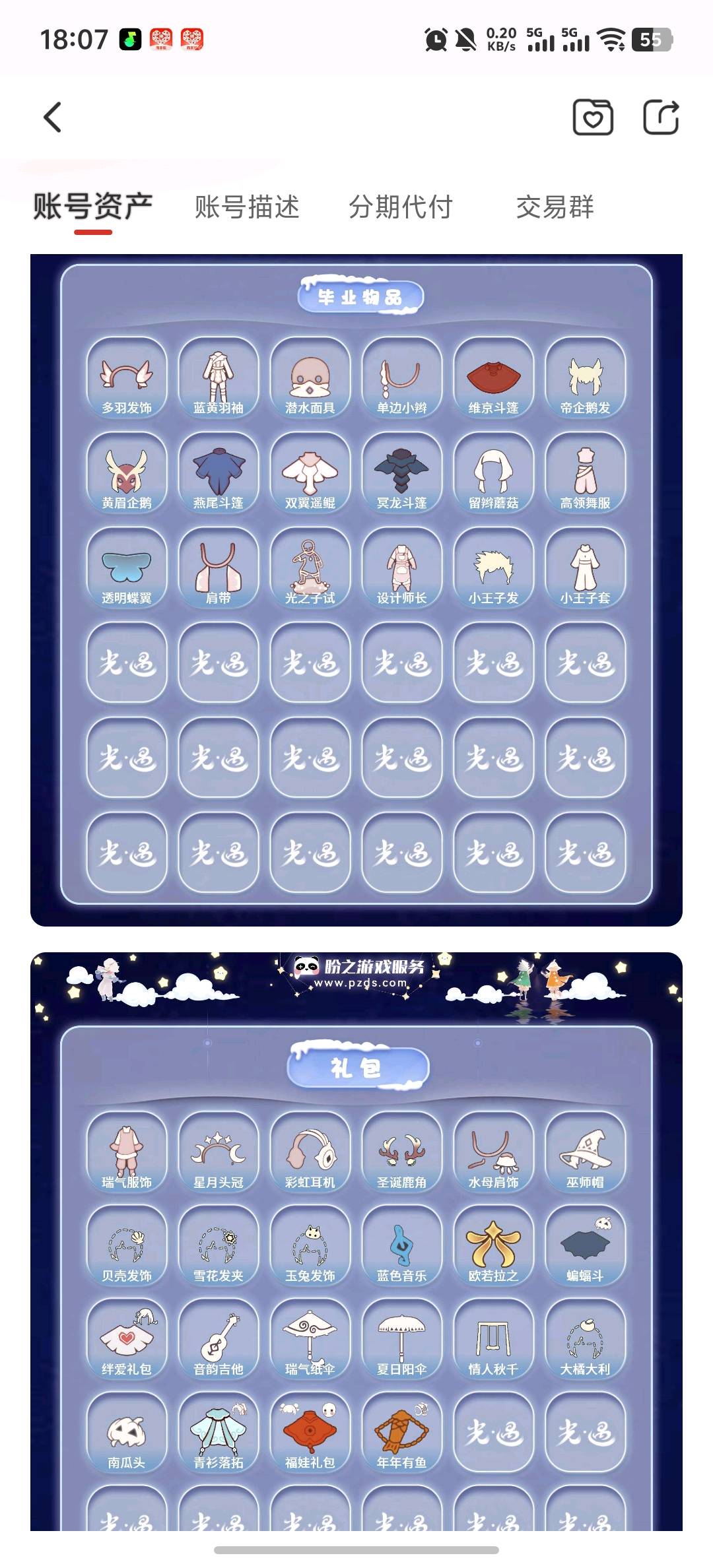Viewport: 713px width, 1568px height.
Task: Go back to the previous page
Action: [x=53, y=117]
